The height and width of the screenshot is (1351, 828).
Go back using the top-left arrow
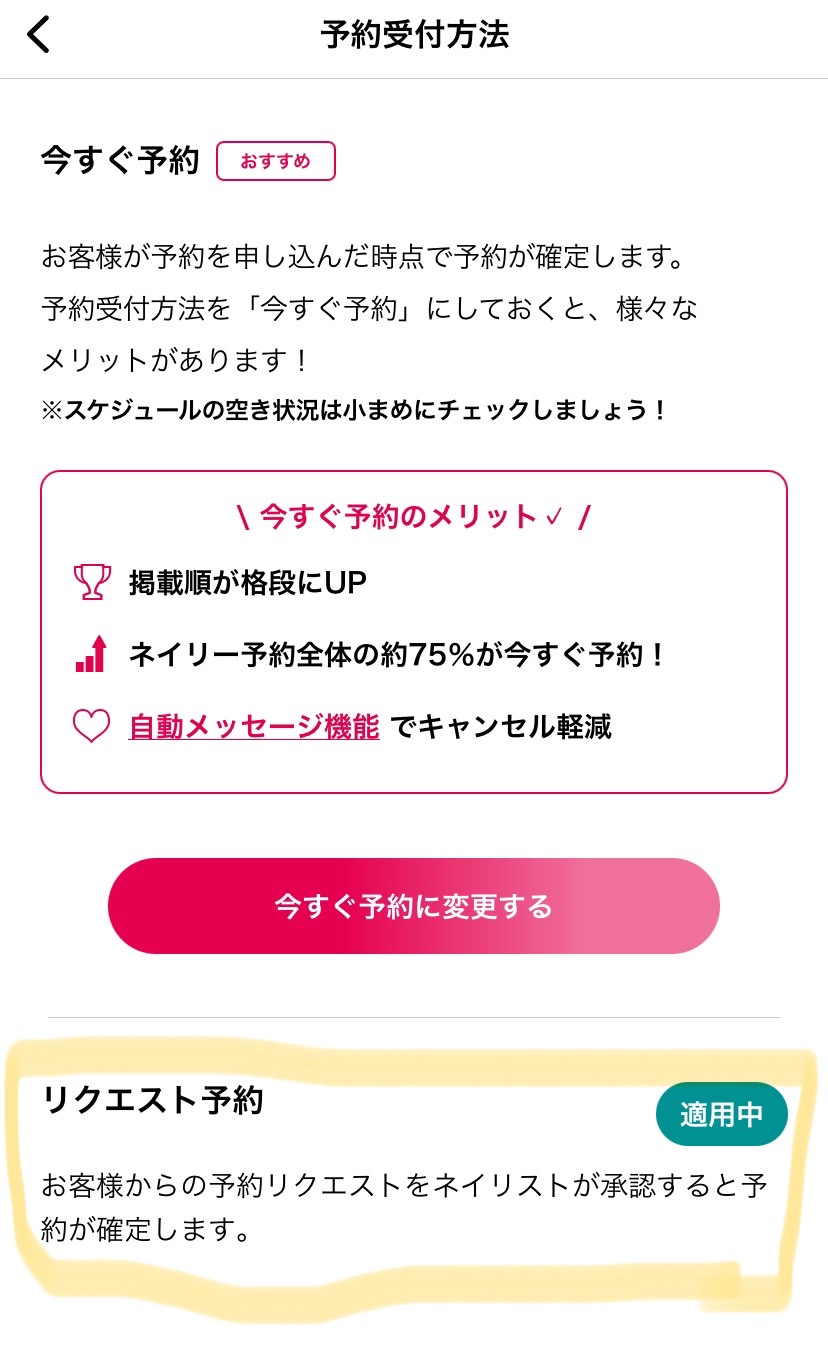[x=38, y=35]
